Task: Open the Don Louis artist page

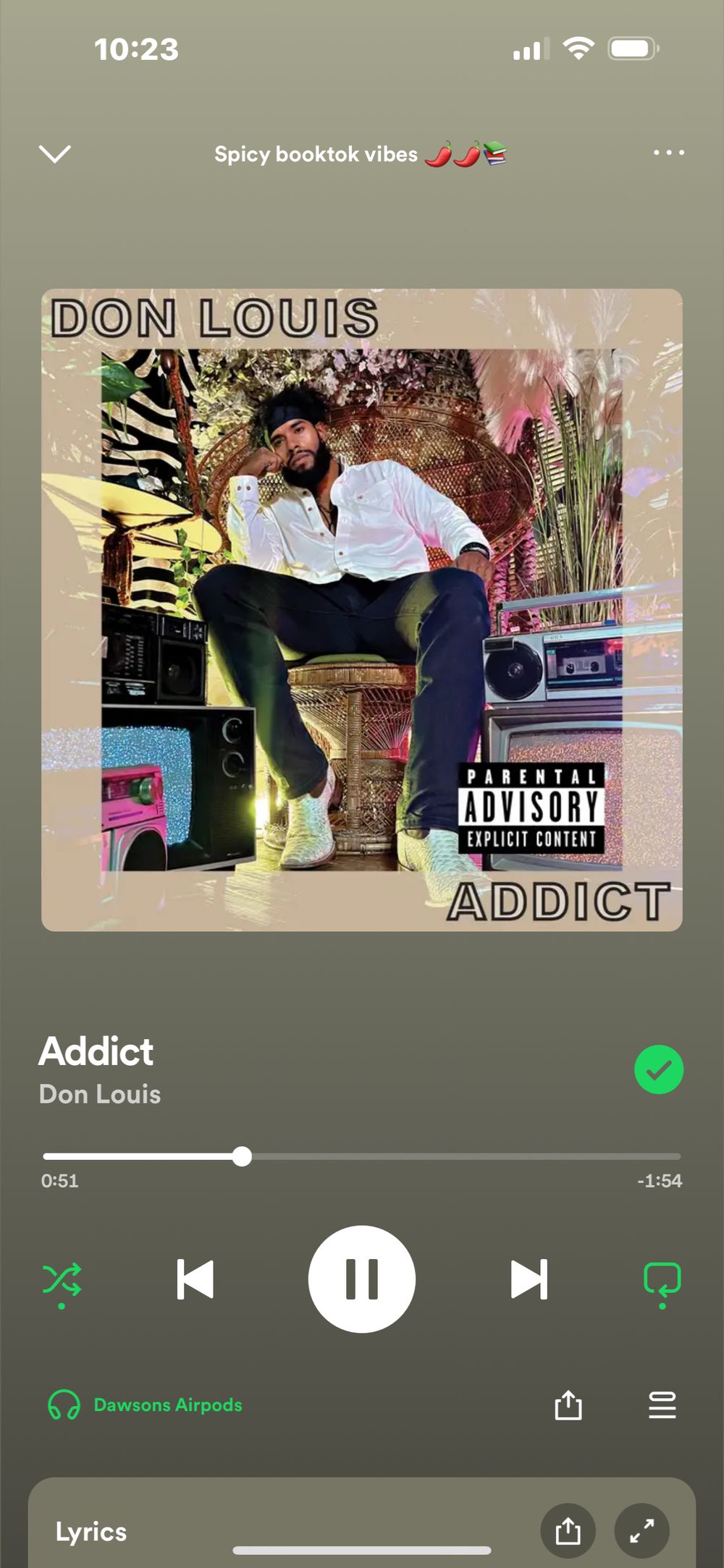Action: [x=100, y=1094]
